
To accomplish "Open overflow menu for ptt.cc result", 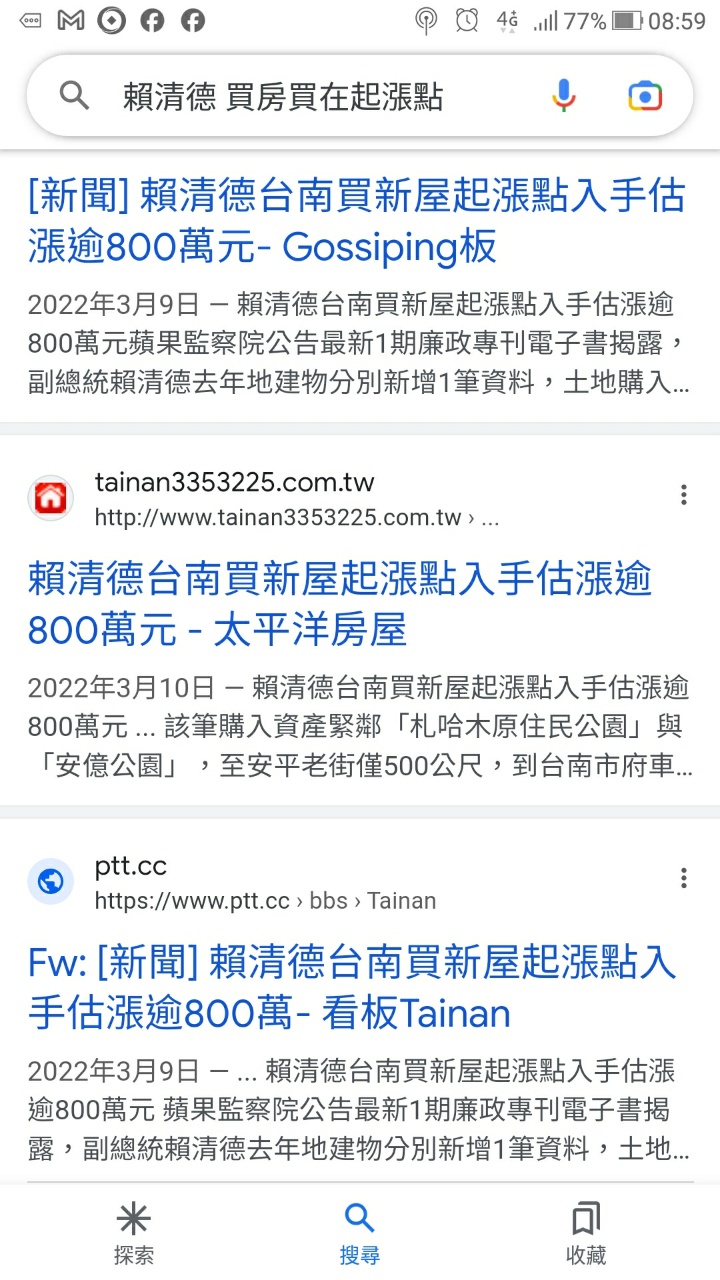I will click(684, 878).
